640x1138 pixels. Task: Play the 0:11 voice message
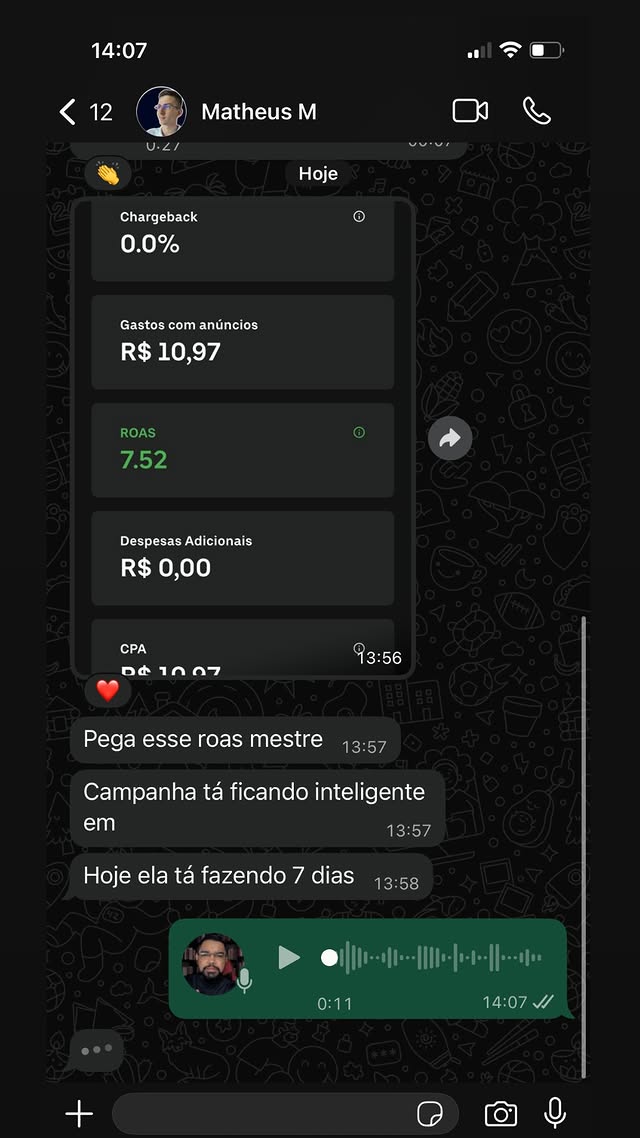point(289,958)
